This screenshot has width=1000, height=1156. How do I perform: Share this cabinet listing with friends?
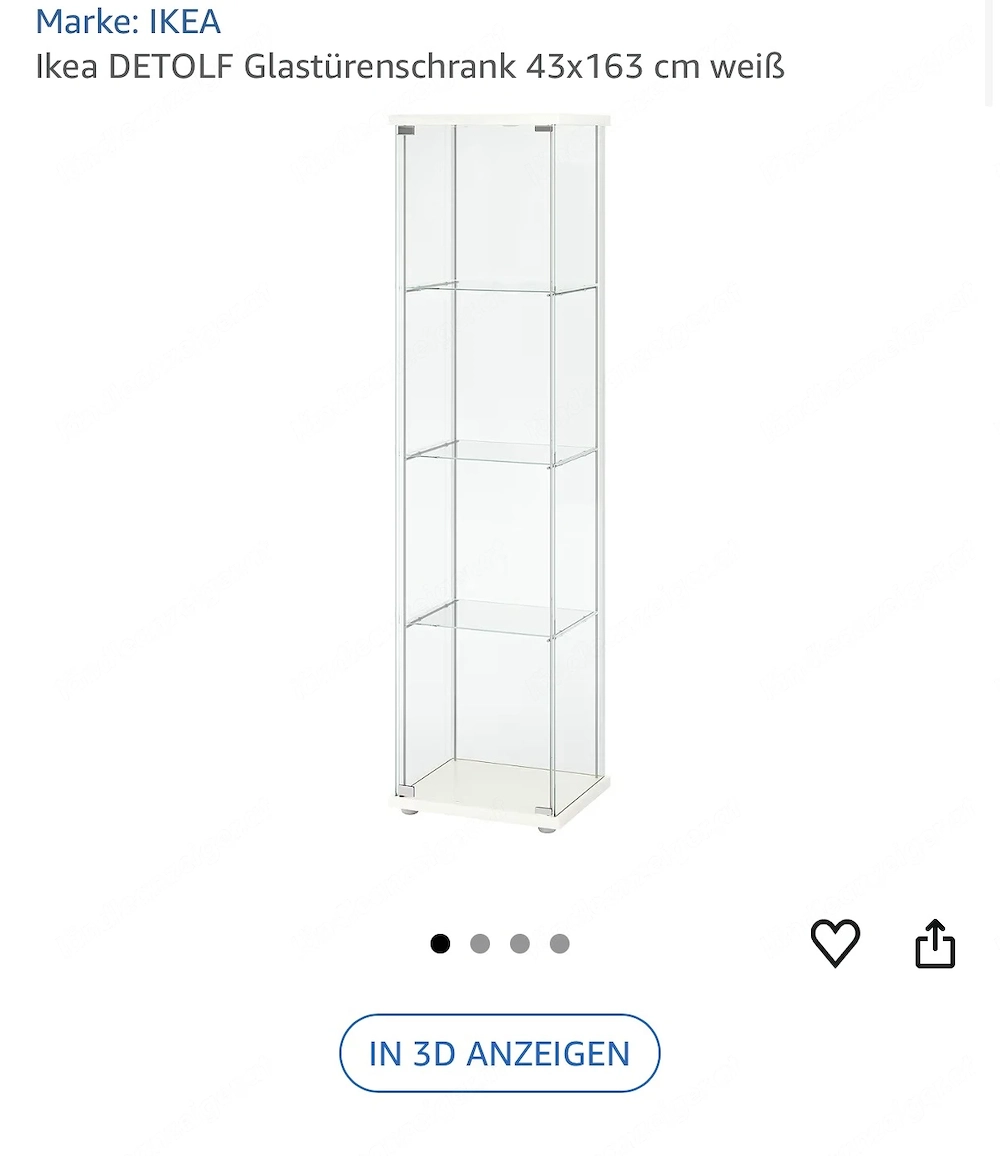pyautogui.click(x=935, y=942)
